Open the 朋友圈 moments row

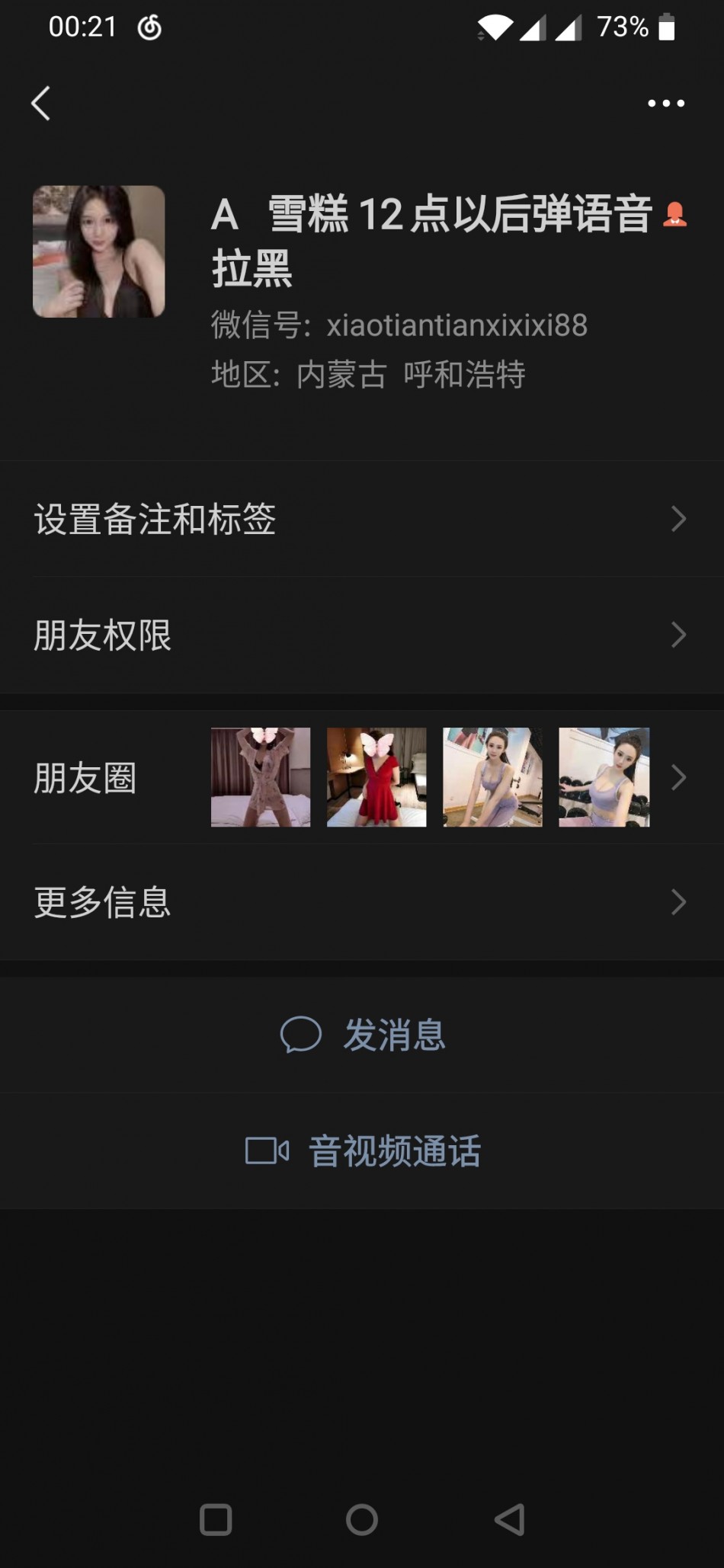[x=361, y=777]
